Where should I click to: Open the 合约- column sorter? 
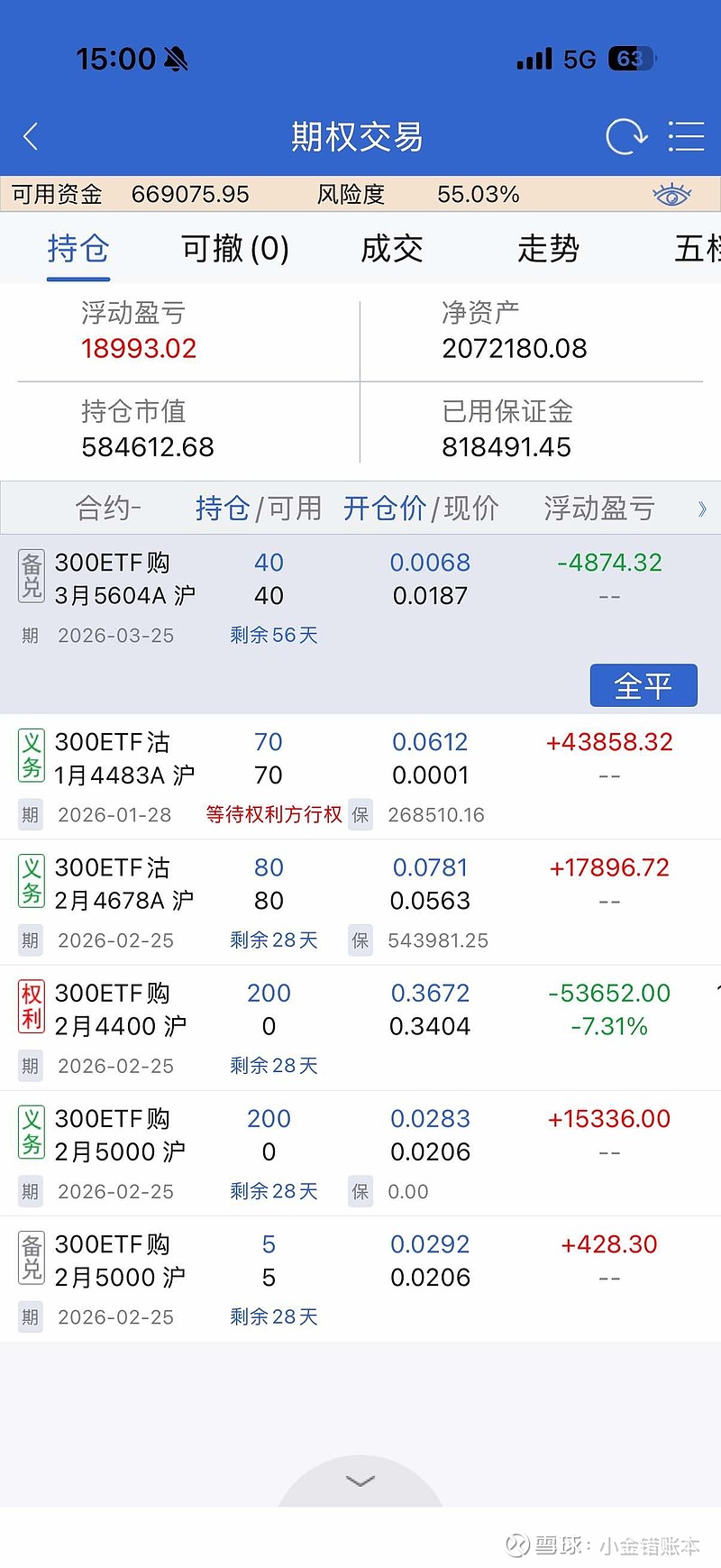point(108,509)
